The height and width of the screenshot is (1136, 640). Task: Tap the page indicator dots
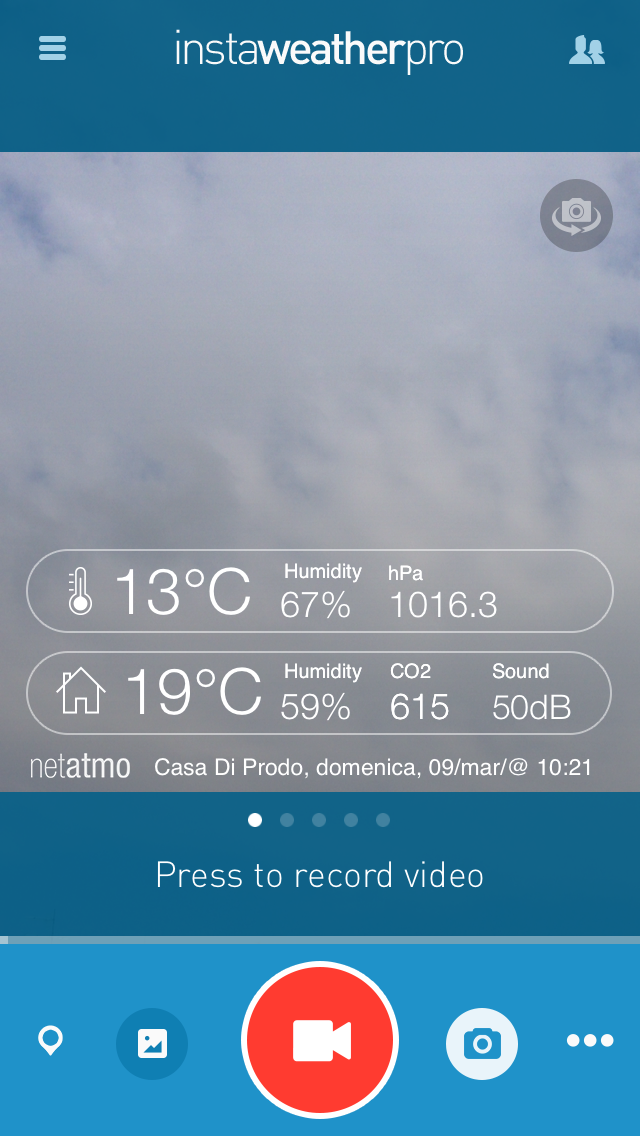(x=319, y=820)
